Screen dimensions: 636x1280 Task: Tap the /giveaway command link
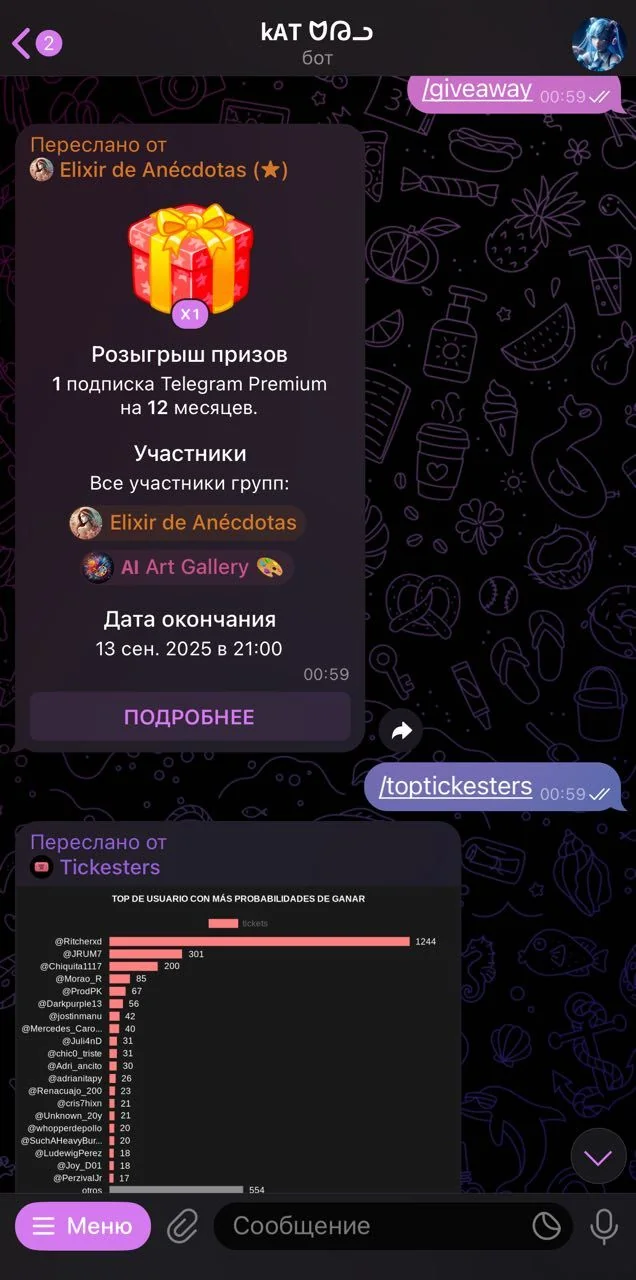point(477,89)
